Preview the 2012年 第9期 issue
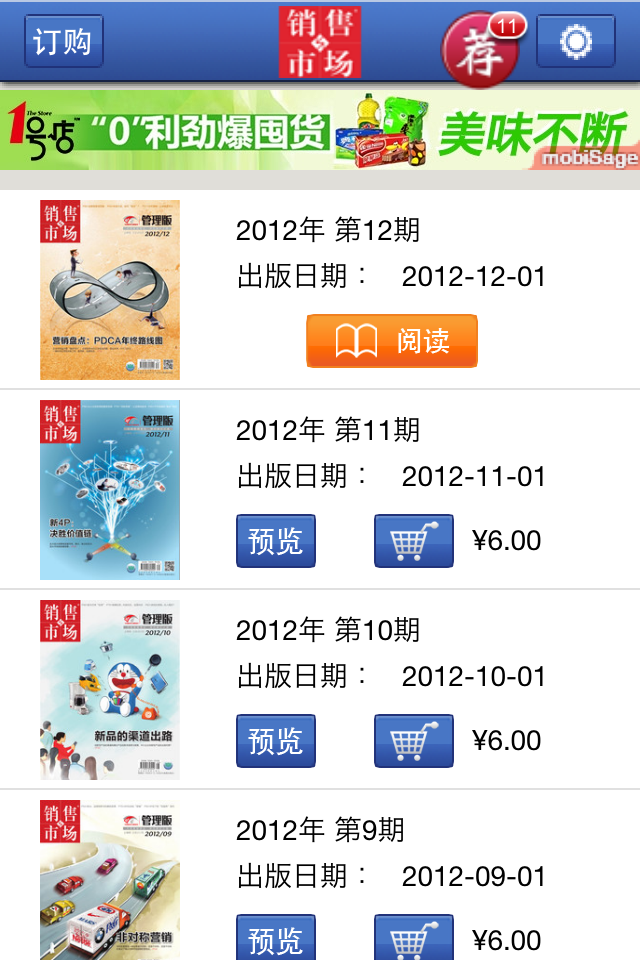Image resolution: width=640 pixels, height=960 pixels. 276,938
